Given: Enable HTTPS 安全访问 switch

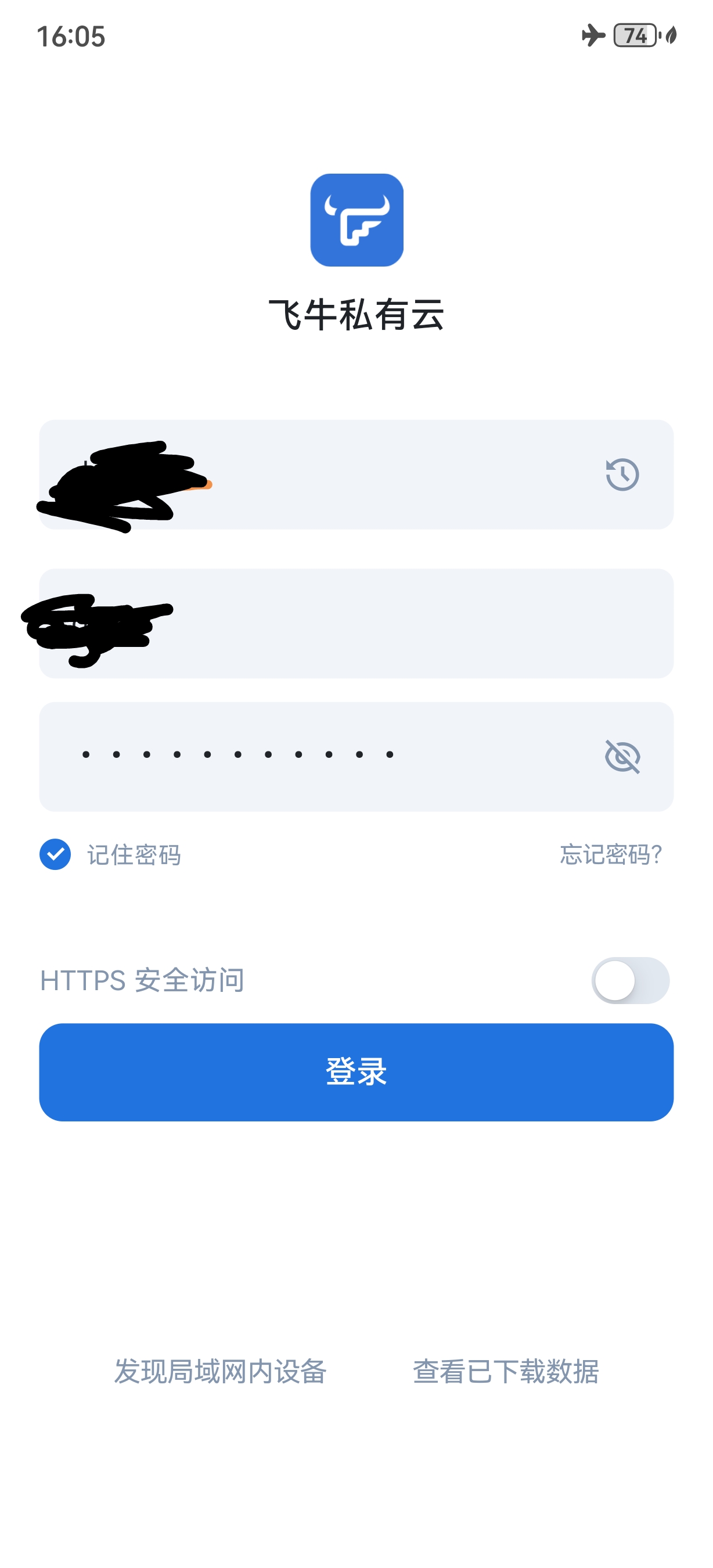Looking at the screenshot, I should point(629,980).
